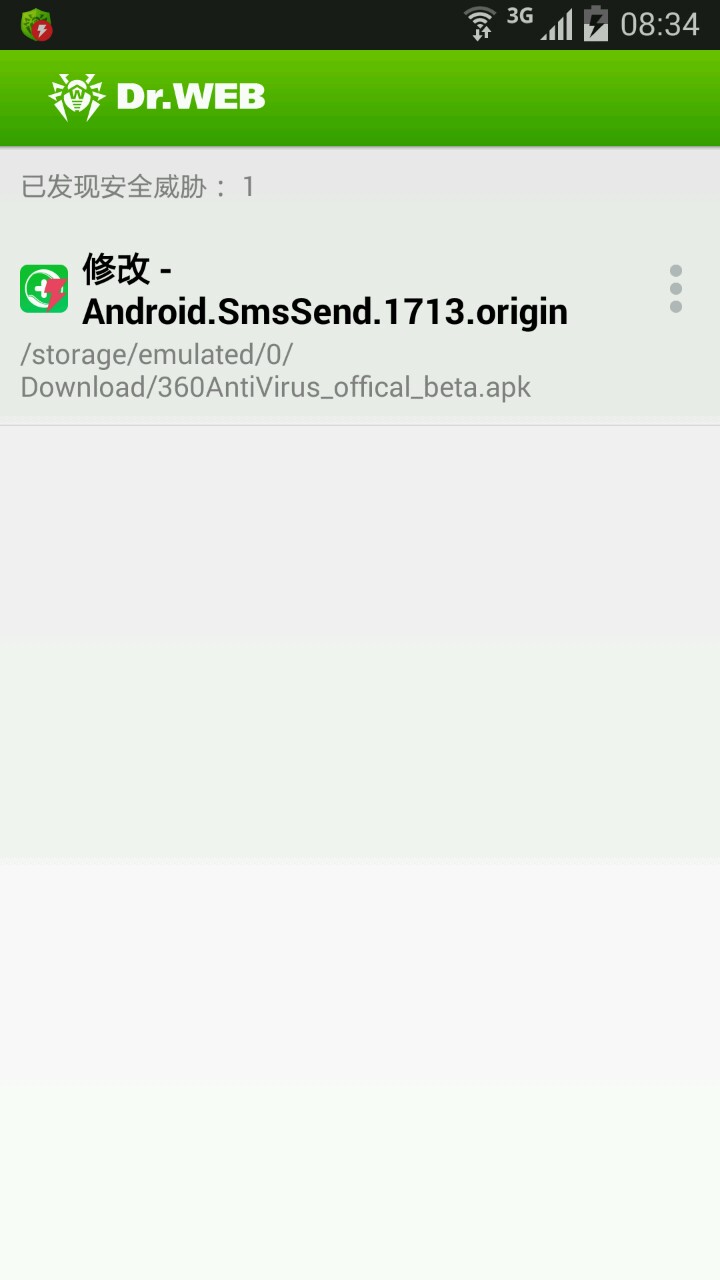Open overflow menu for the SmsSend threat
Screen dimensions: 720x1280
click(676, 289)
